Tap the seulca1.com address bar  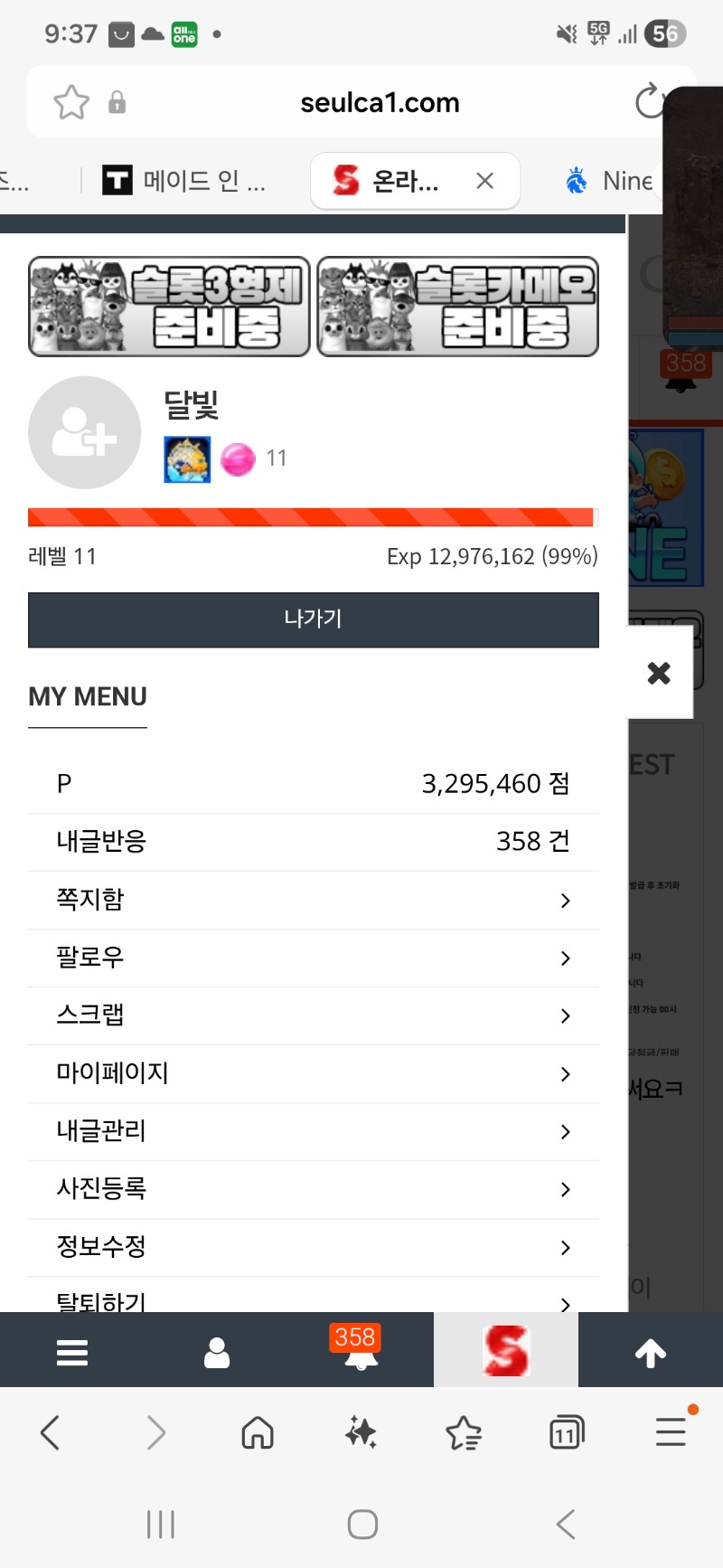tap(380, 102)
